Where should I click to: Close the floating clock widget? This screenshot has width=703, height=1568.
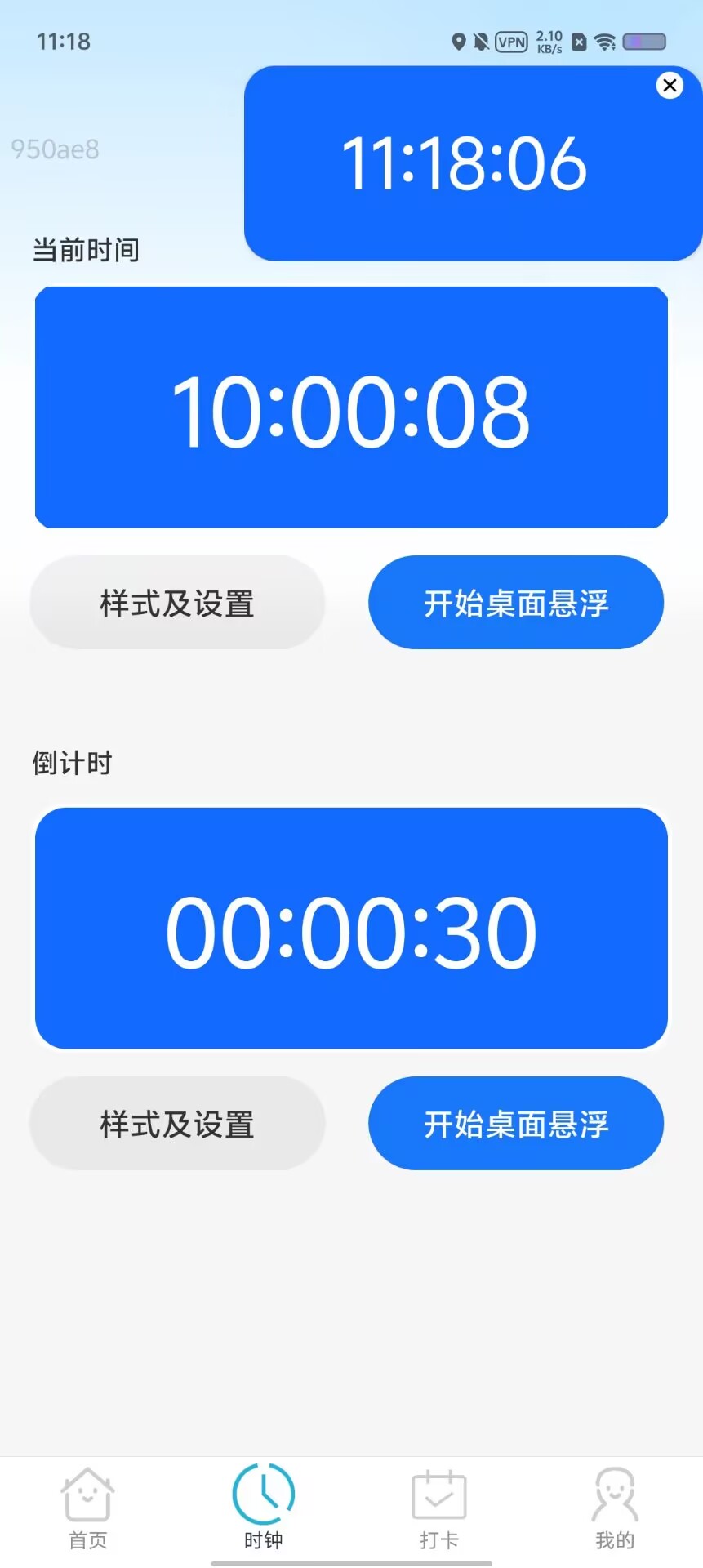[670, 85]
